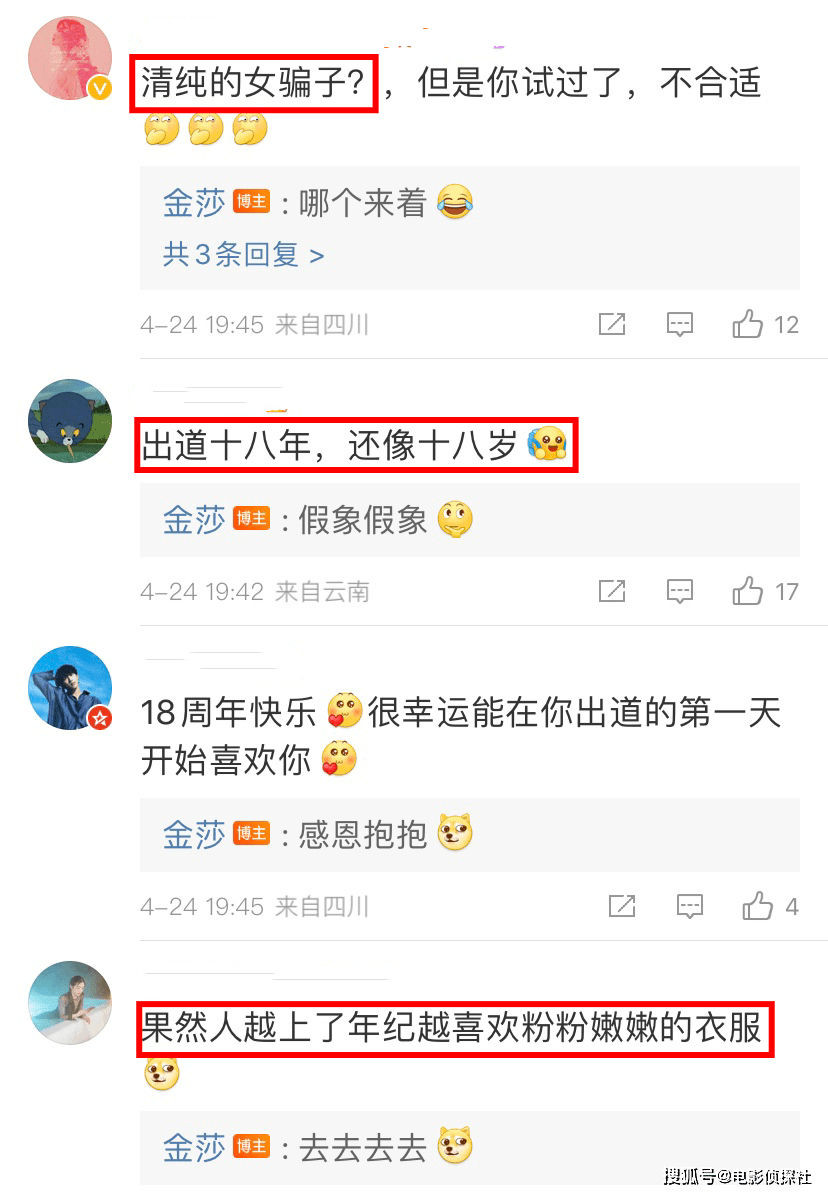The height and width of the screenshot is (1194, 828).
Task: Open 金莎's profile from the 去去去去 reply
Action: pos(194,1147)
